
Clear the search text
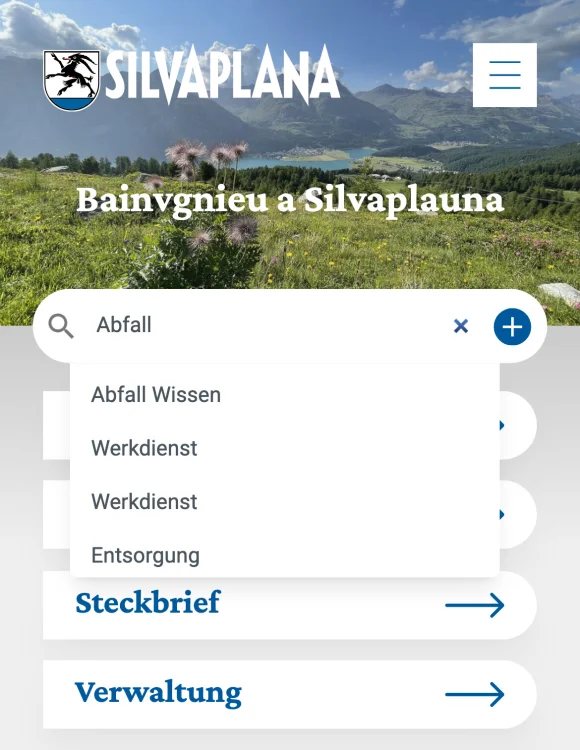(460, 326)
